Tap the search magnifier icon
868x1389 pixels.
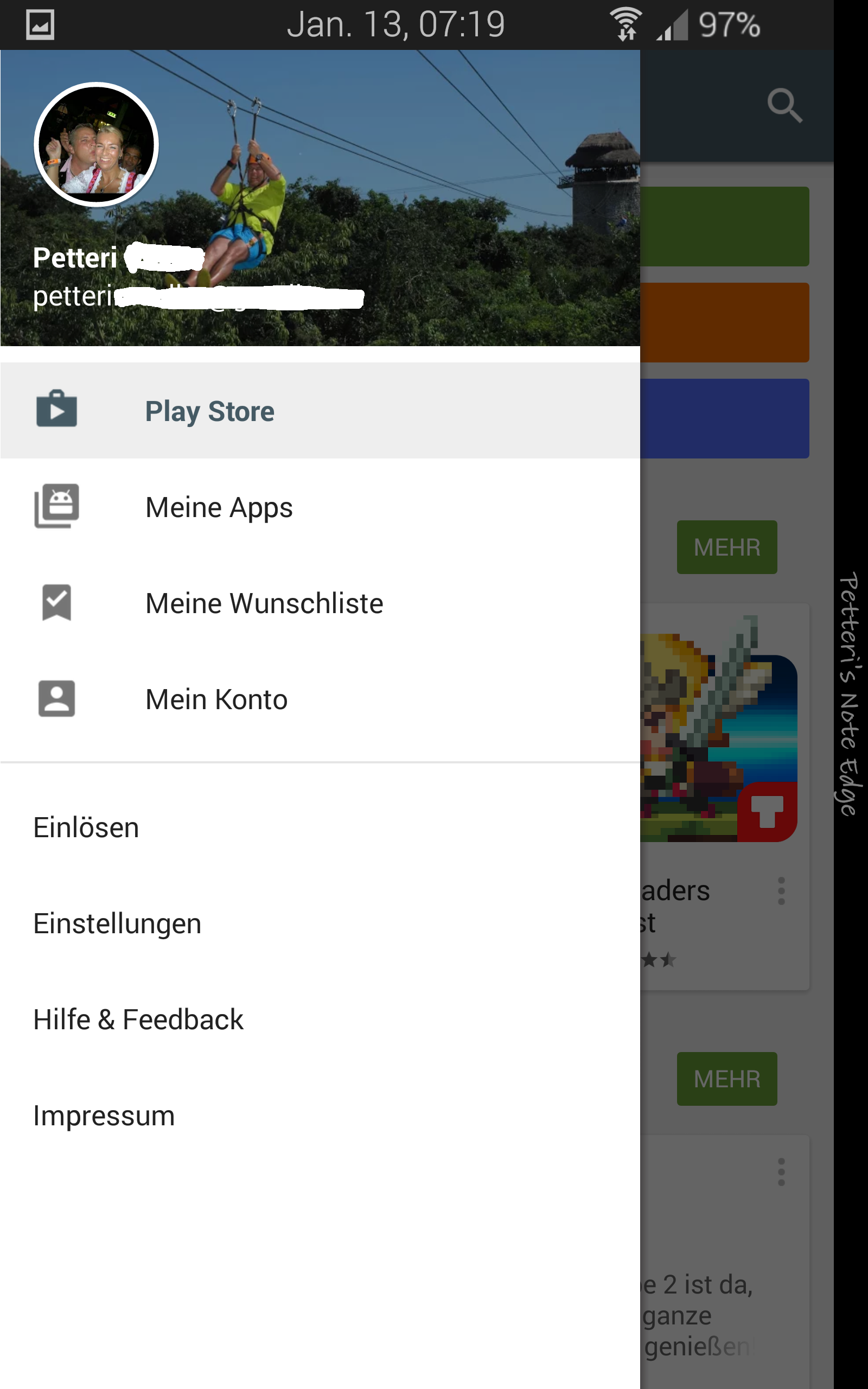pos(784,106)
